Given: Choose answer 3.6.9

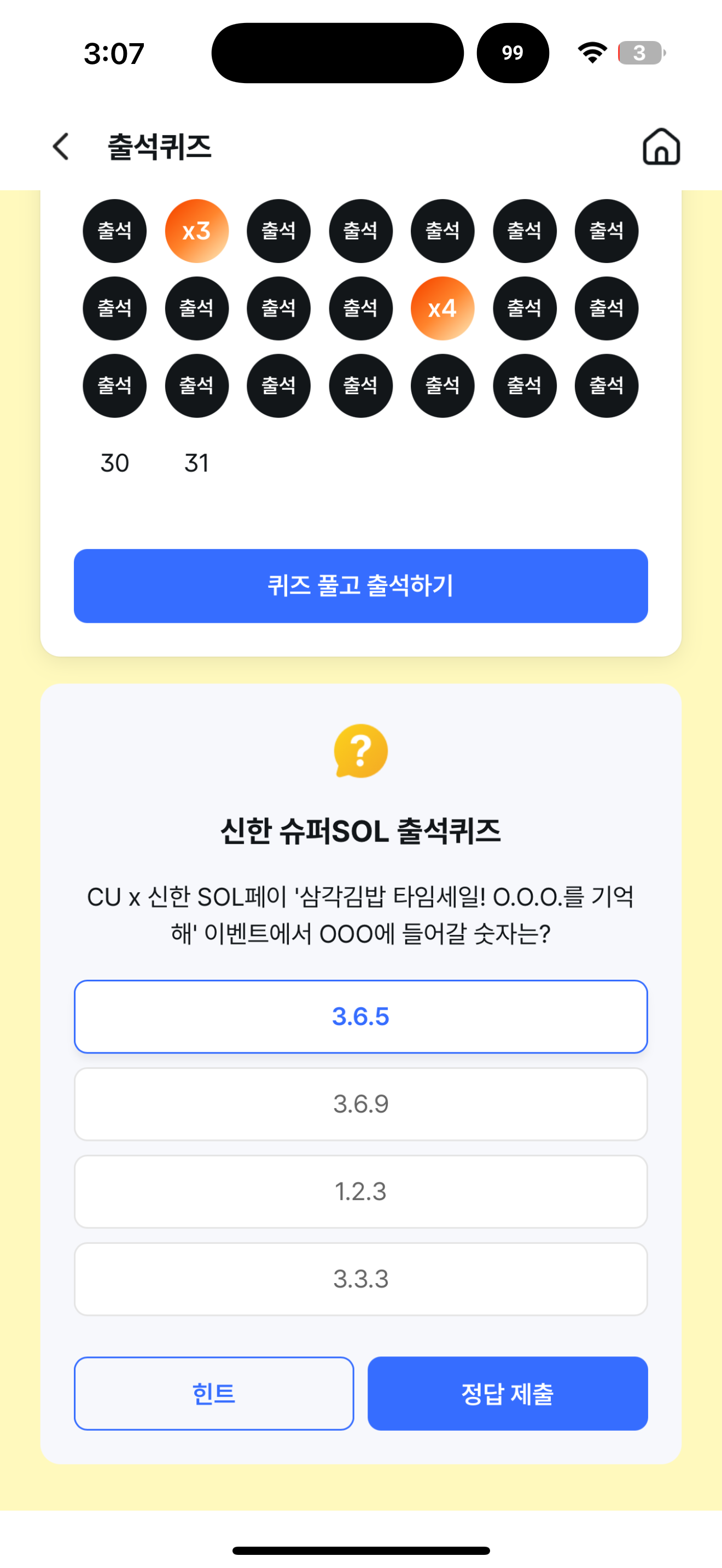Looking at the screenshot, I should (x=360, y=1104).
